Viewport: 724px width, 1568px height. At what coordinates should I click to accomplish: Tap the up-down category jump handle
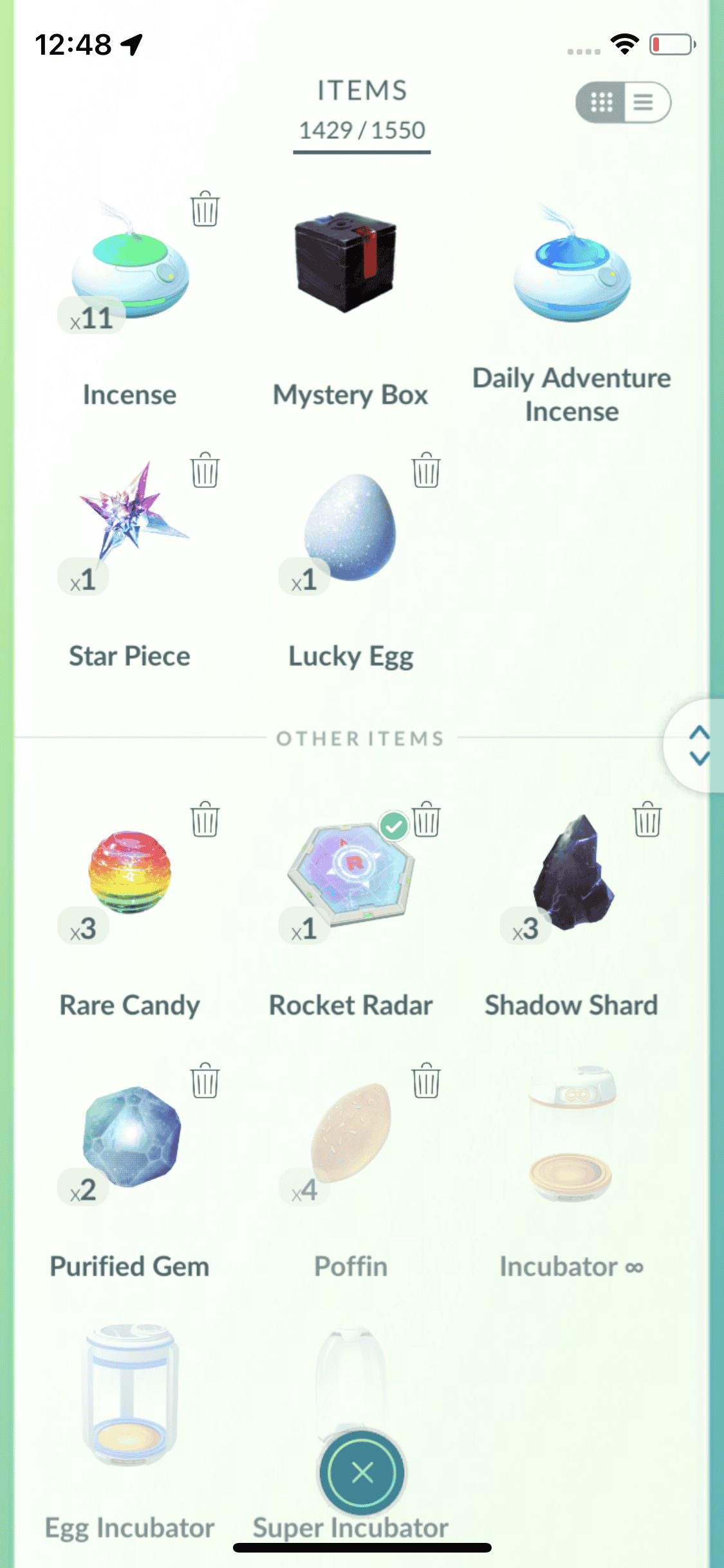pos(698,745)
